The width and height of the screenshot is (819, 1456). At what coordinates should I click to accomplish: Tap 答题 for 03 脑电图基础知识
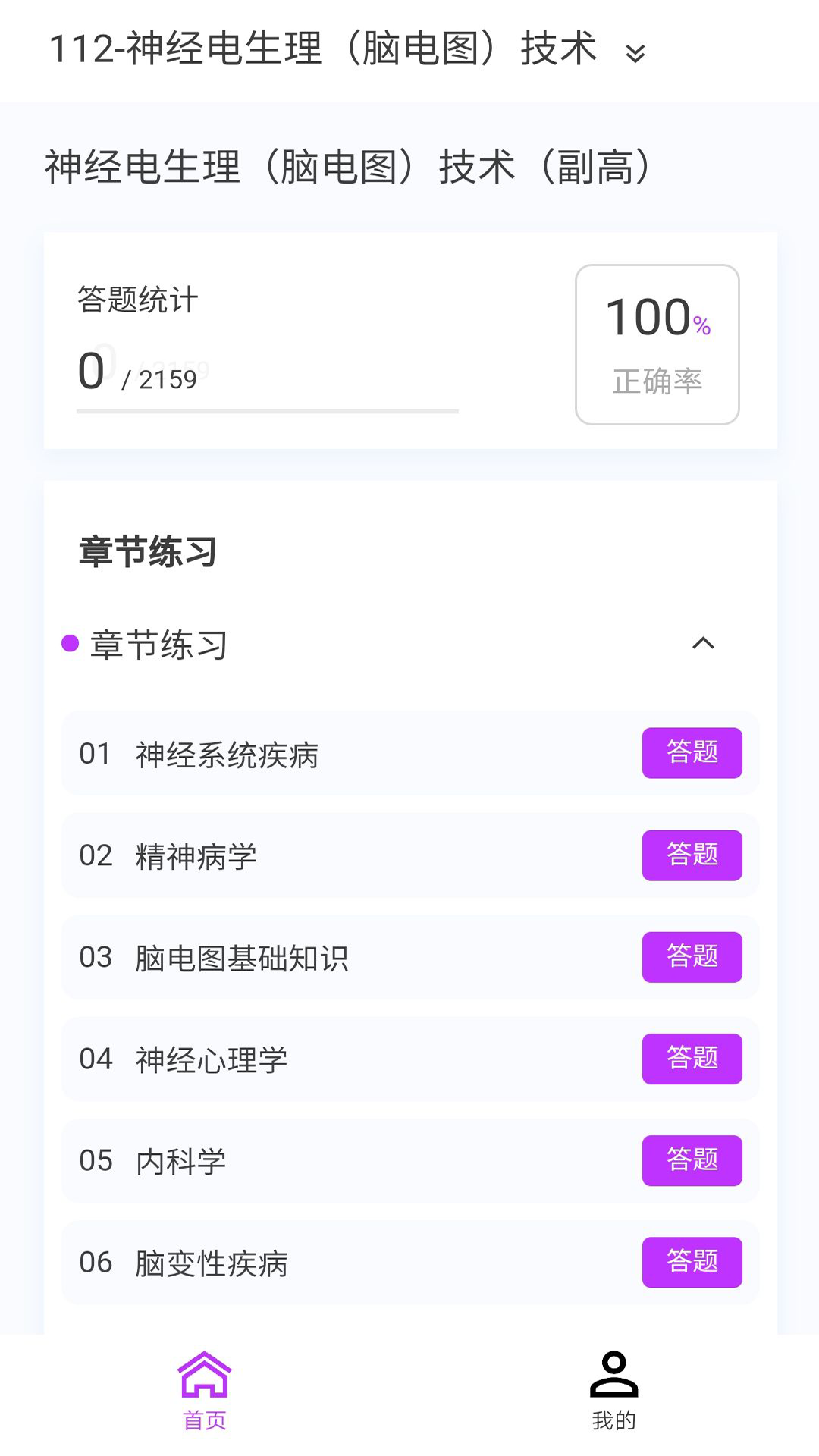(x=692, y=958)
